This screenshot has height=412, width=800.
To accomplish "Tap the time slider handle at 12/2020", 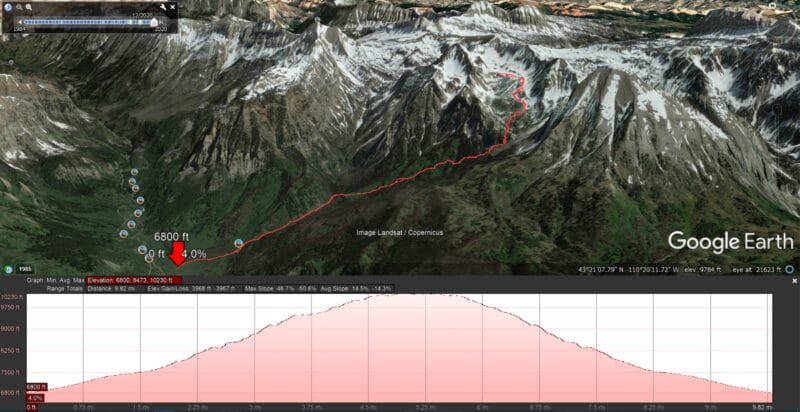I will pyautogui.click(x=154, y=22).
